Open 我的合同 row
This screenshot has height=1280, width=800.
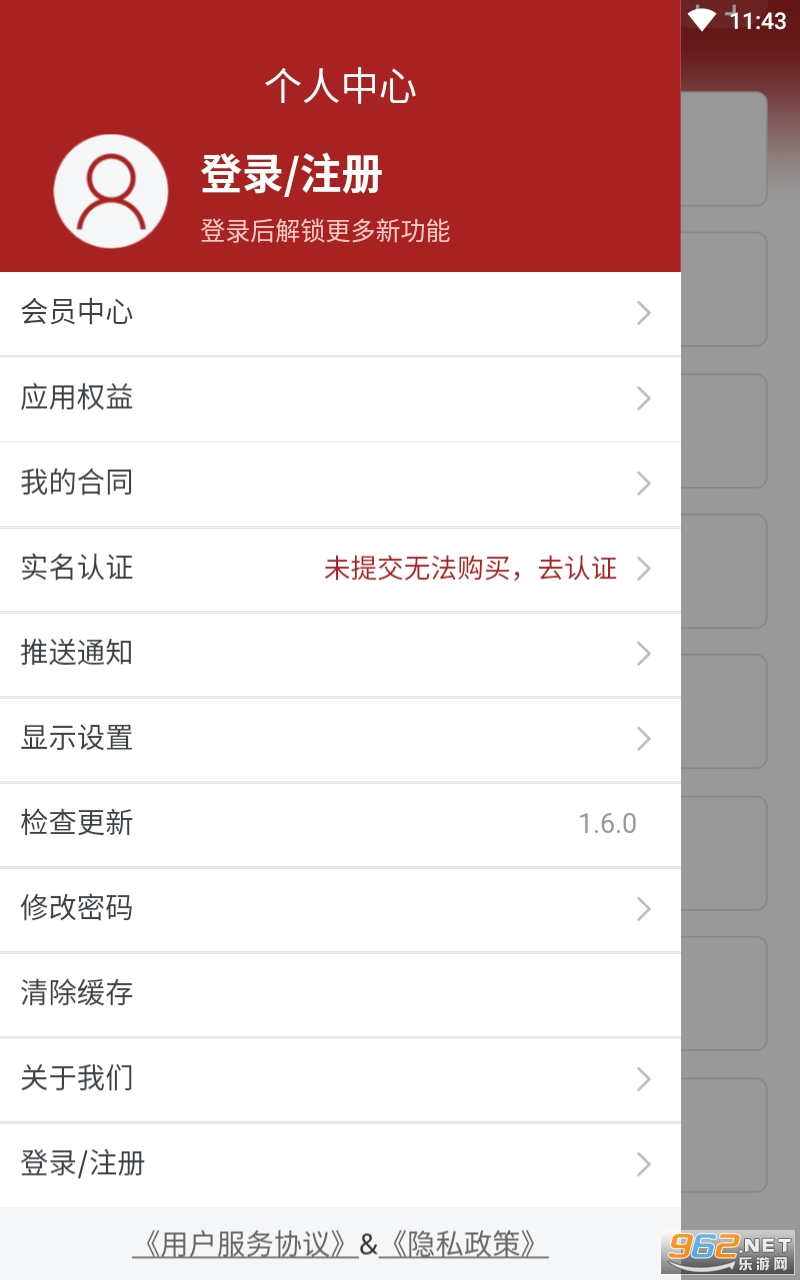340,483
